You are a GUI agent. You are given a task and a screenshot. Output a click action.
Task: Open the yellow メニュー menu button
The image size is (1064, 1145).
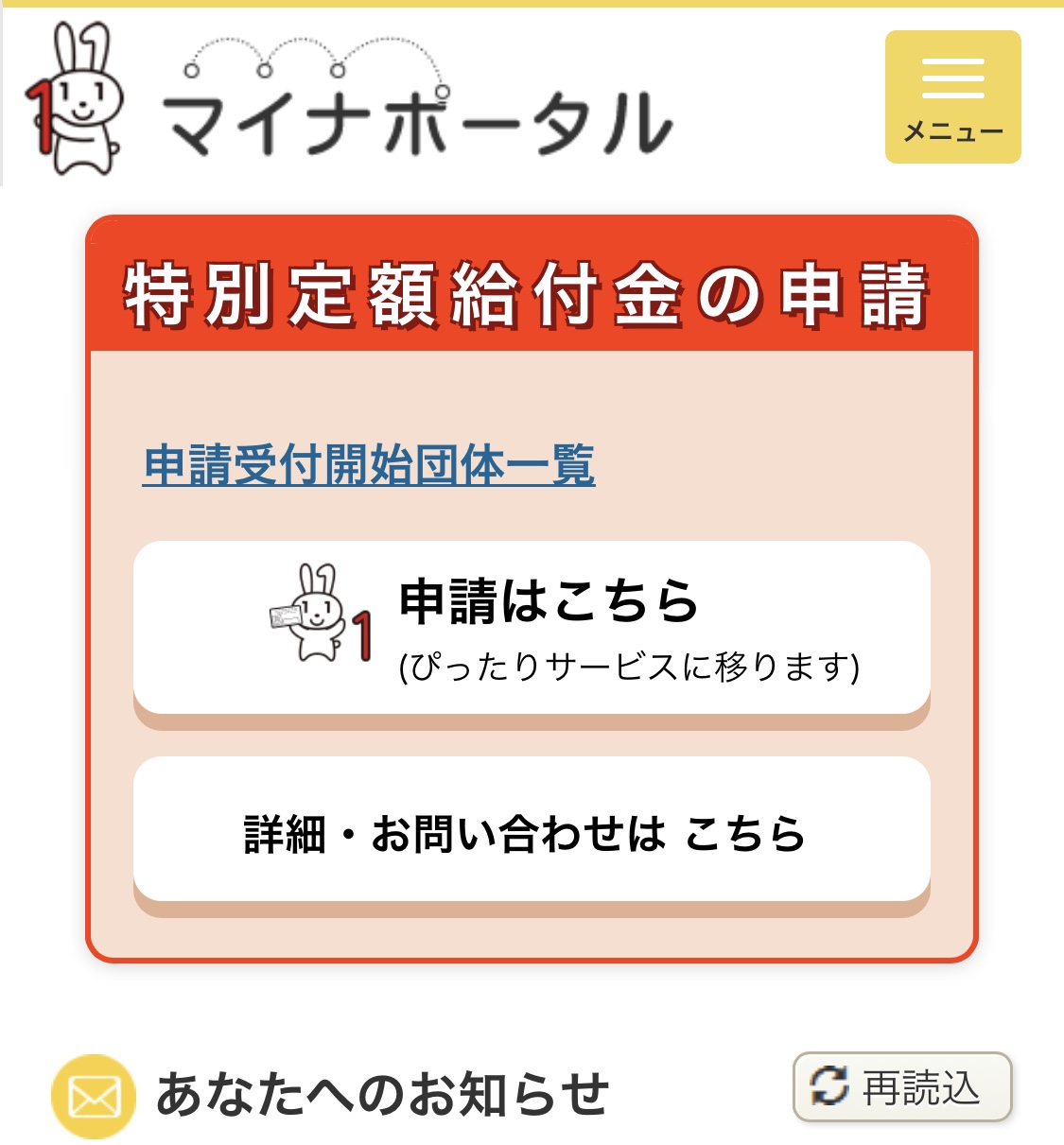click(x=952, y=96)
